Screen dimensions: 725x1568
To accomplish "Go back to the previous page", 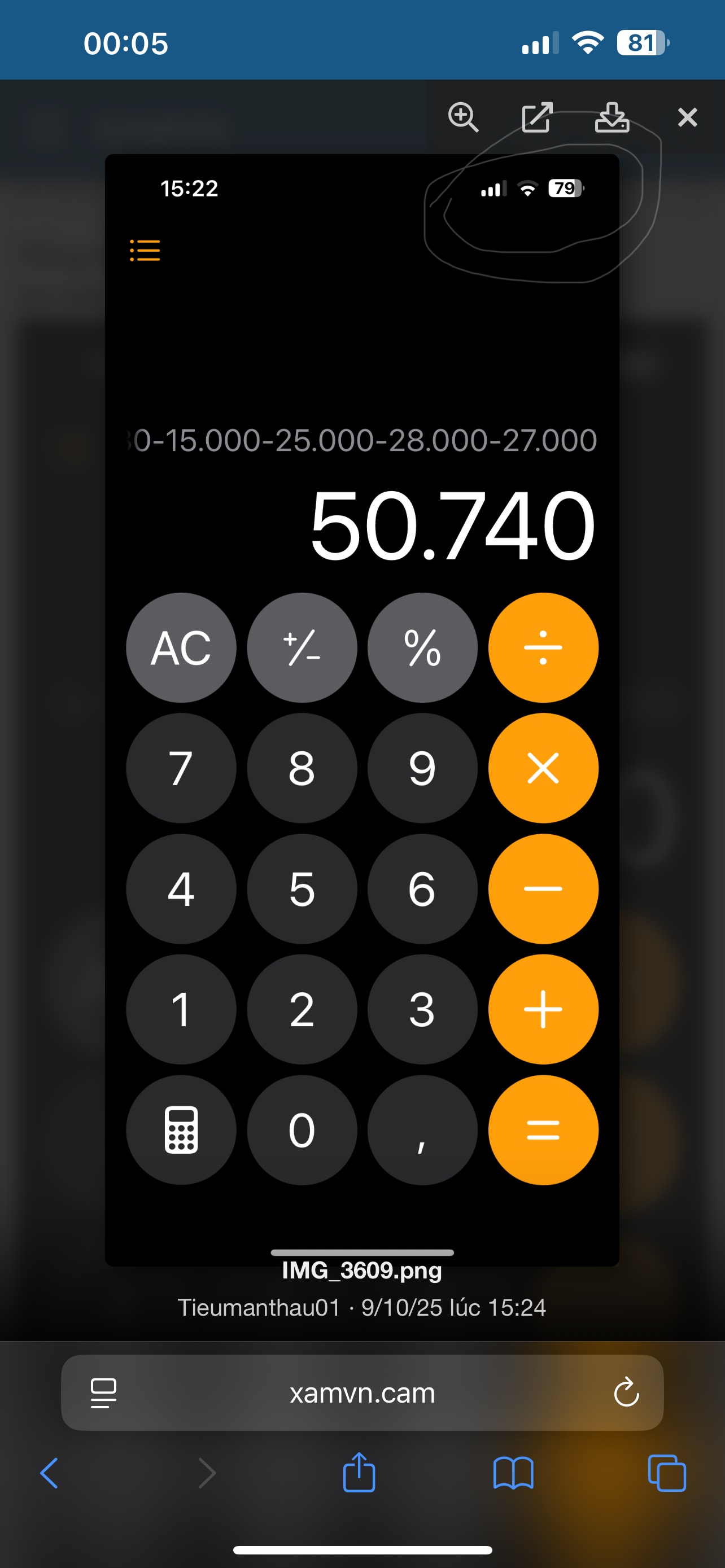I will coord(49,1473).
